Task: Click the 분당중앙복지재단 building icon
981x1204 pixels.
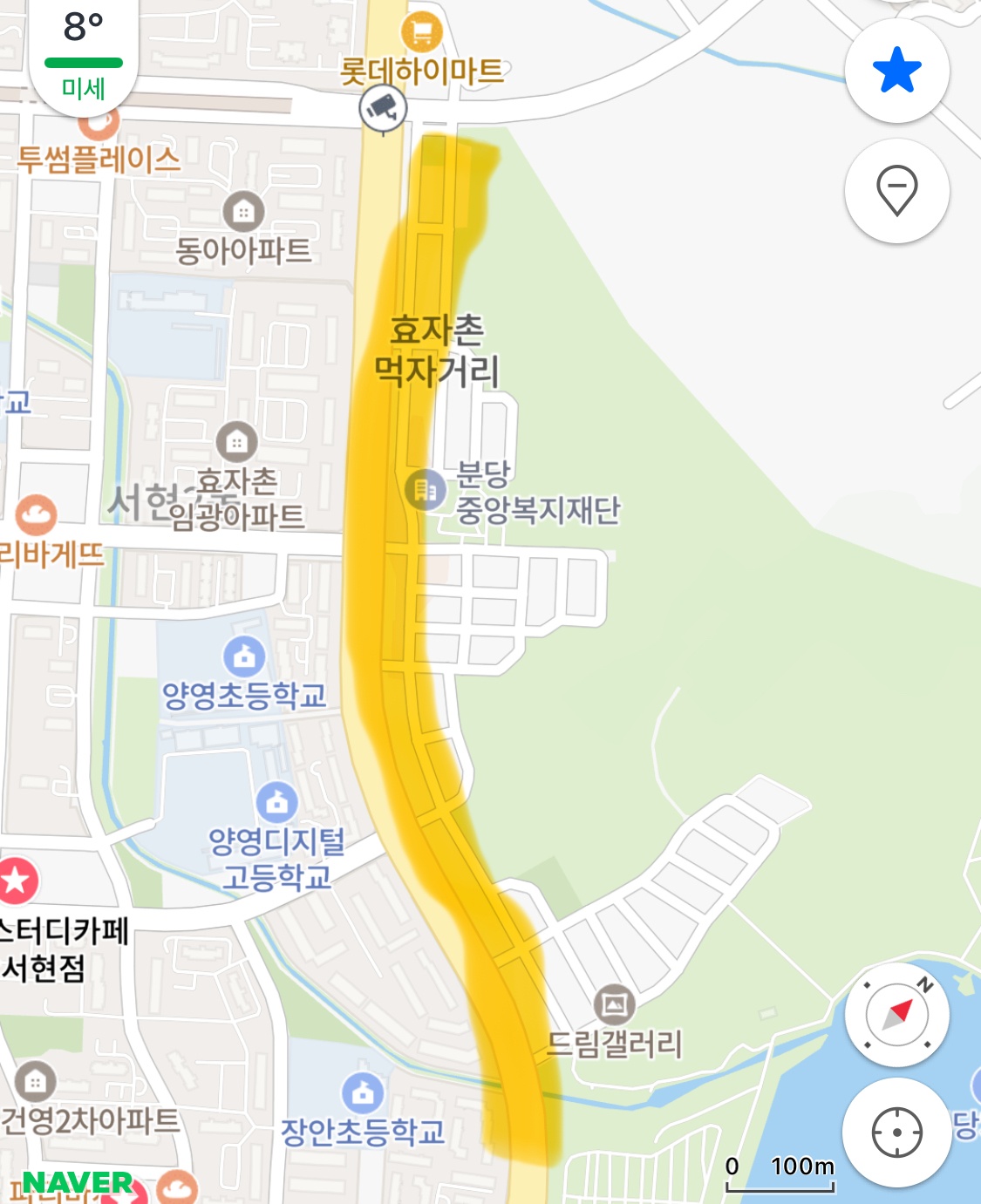Action: pyautogui.click(x=425, y=490)
